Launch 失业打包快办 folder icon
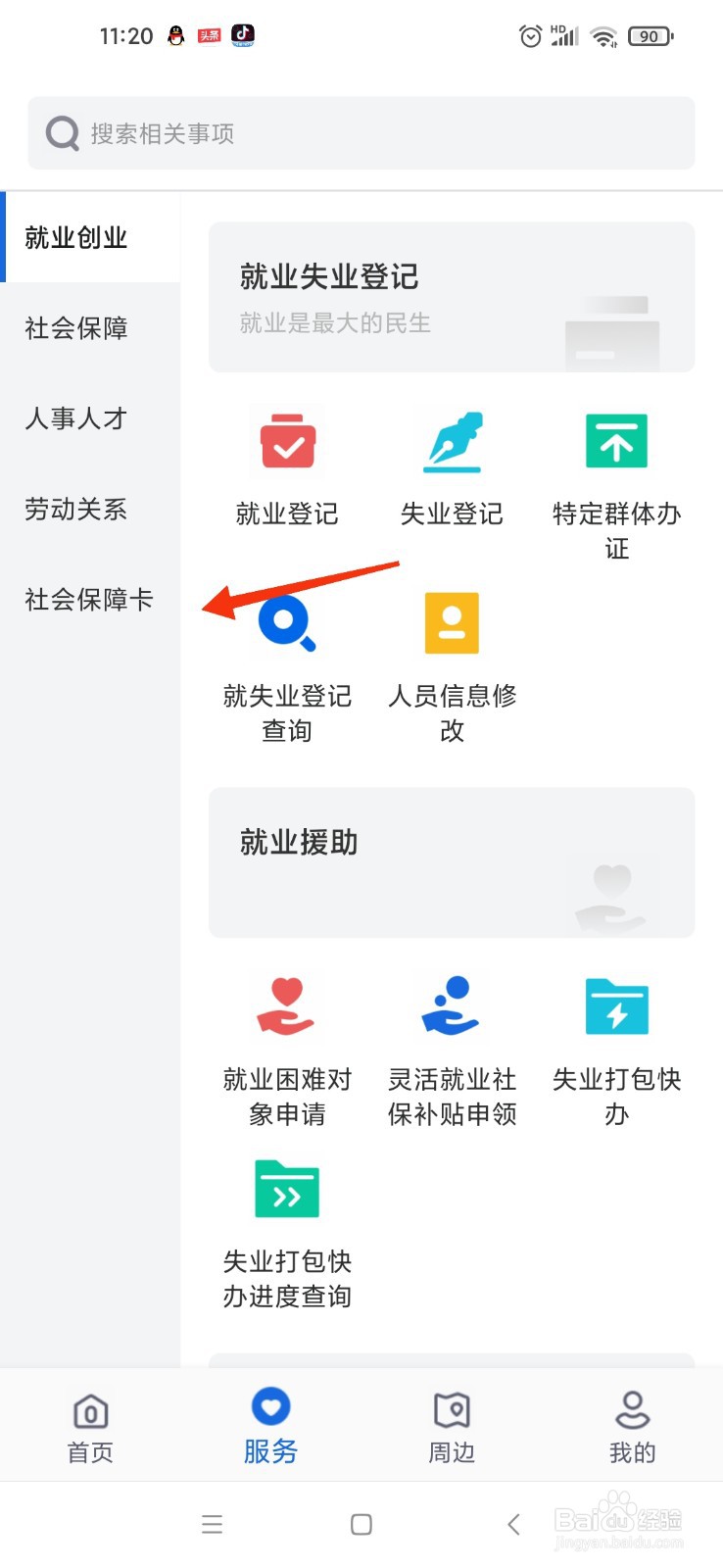This screenshot has height=1568, width=723. point(616,1004)
